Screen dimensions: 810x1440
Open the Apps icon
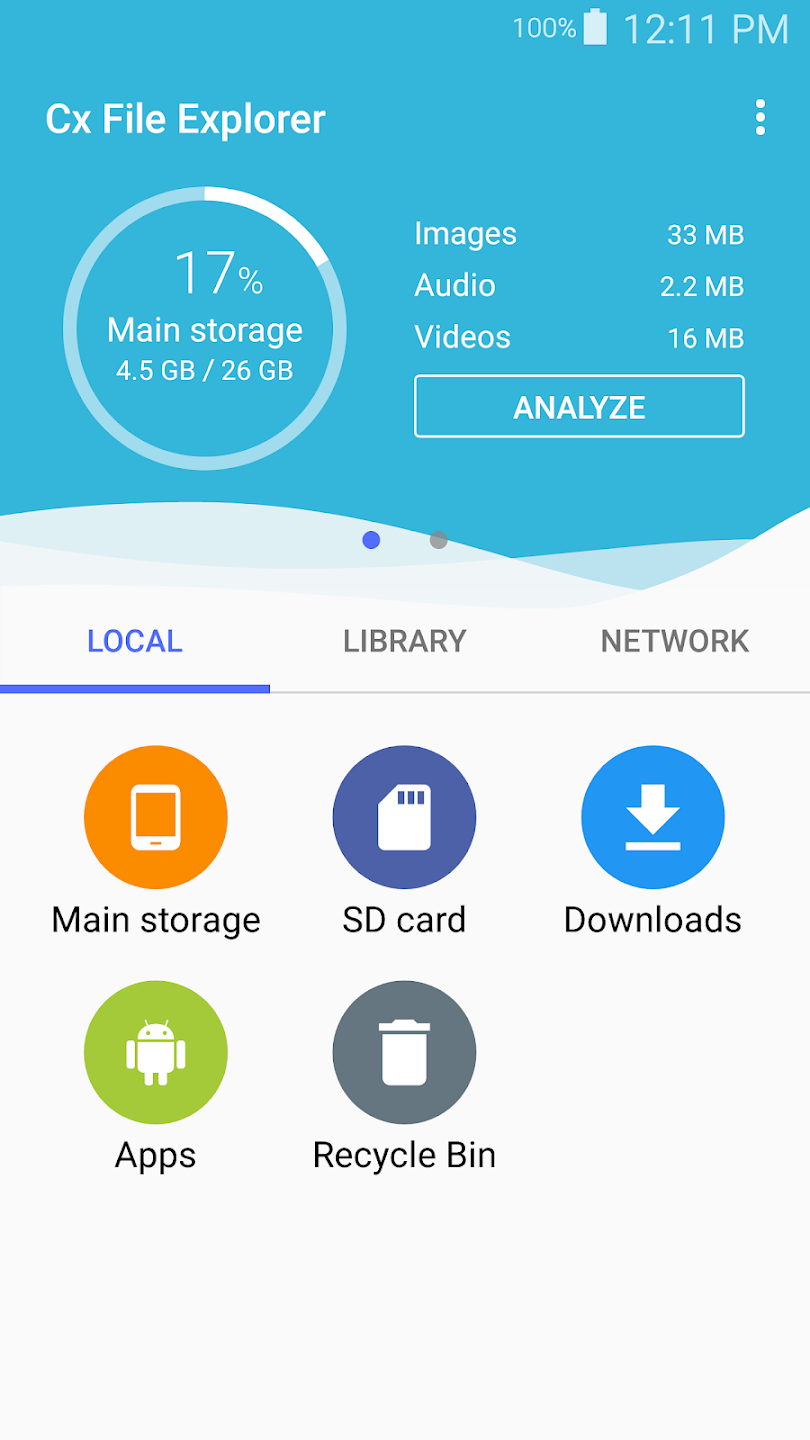(x=155, y=1051)
